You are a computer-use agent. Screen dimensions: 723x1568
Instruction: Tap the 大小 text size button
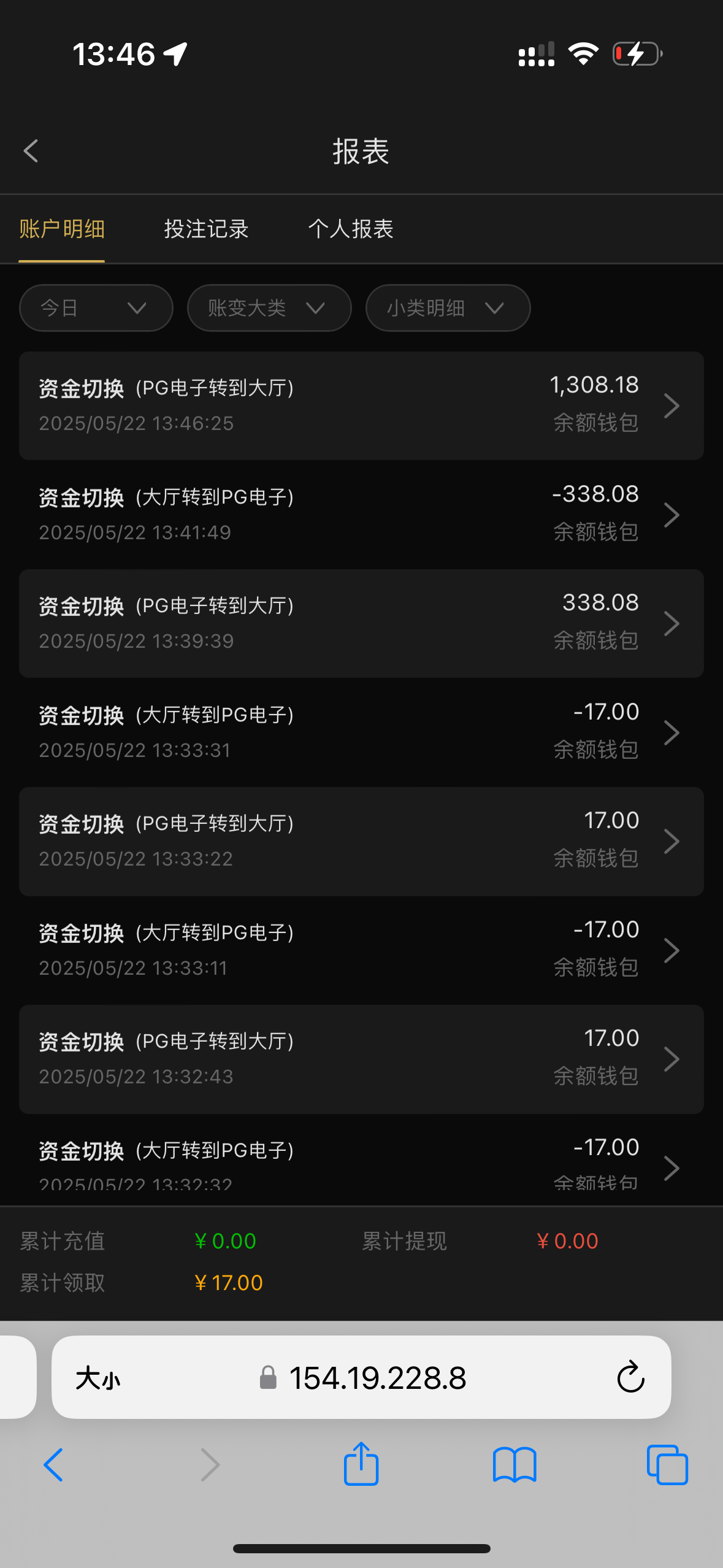click(x=98, y=1378)
